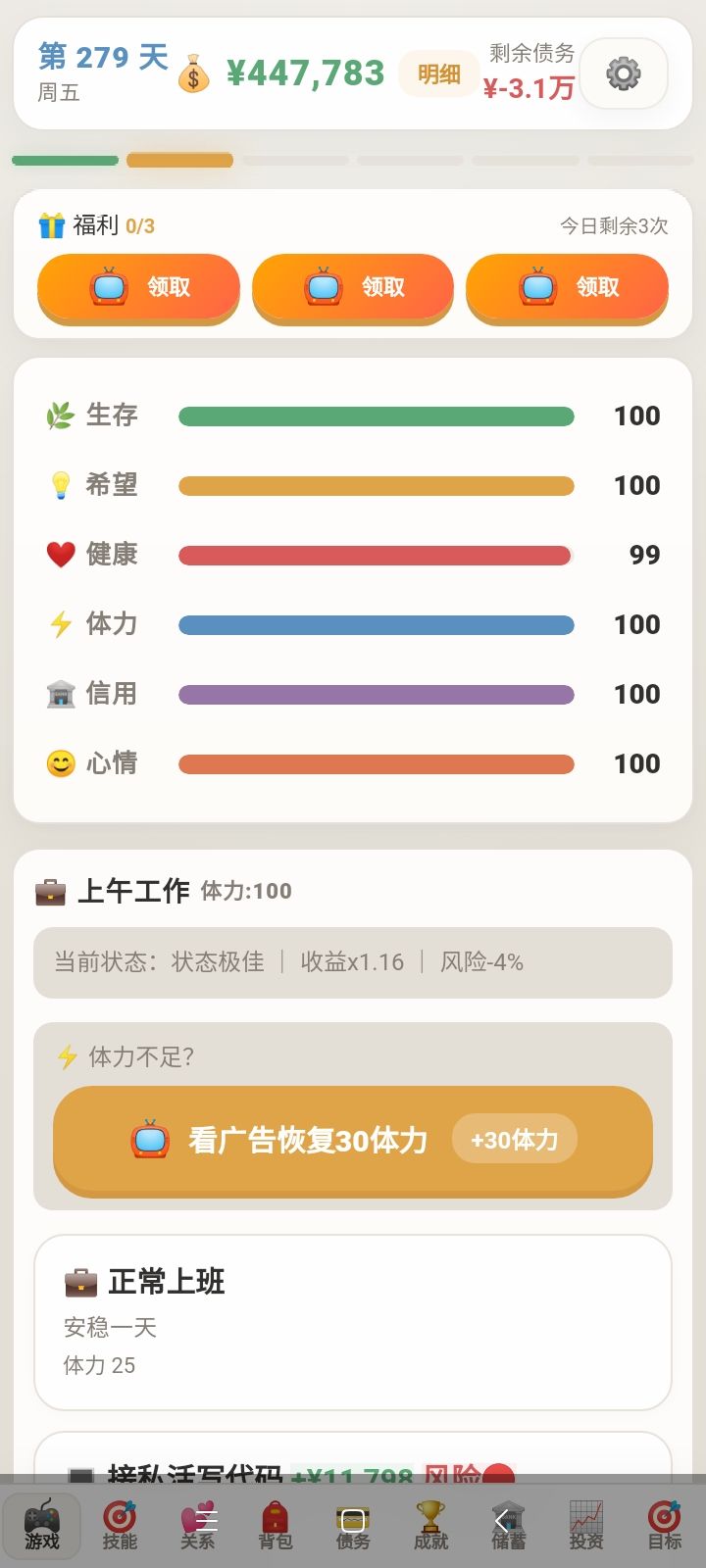Open the 技能 skills panel

(x=120, y=1525)
